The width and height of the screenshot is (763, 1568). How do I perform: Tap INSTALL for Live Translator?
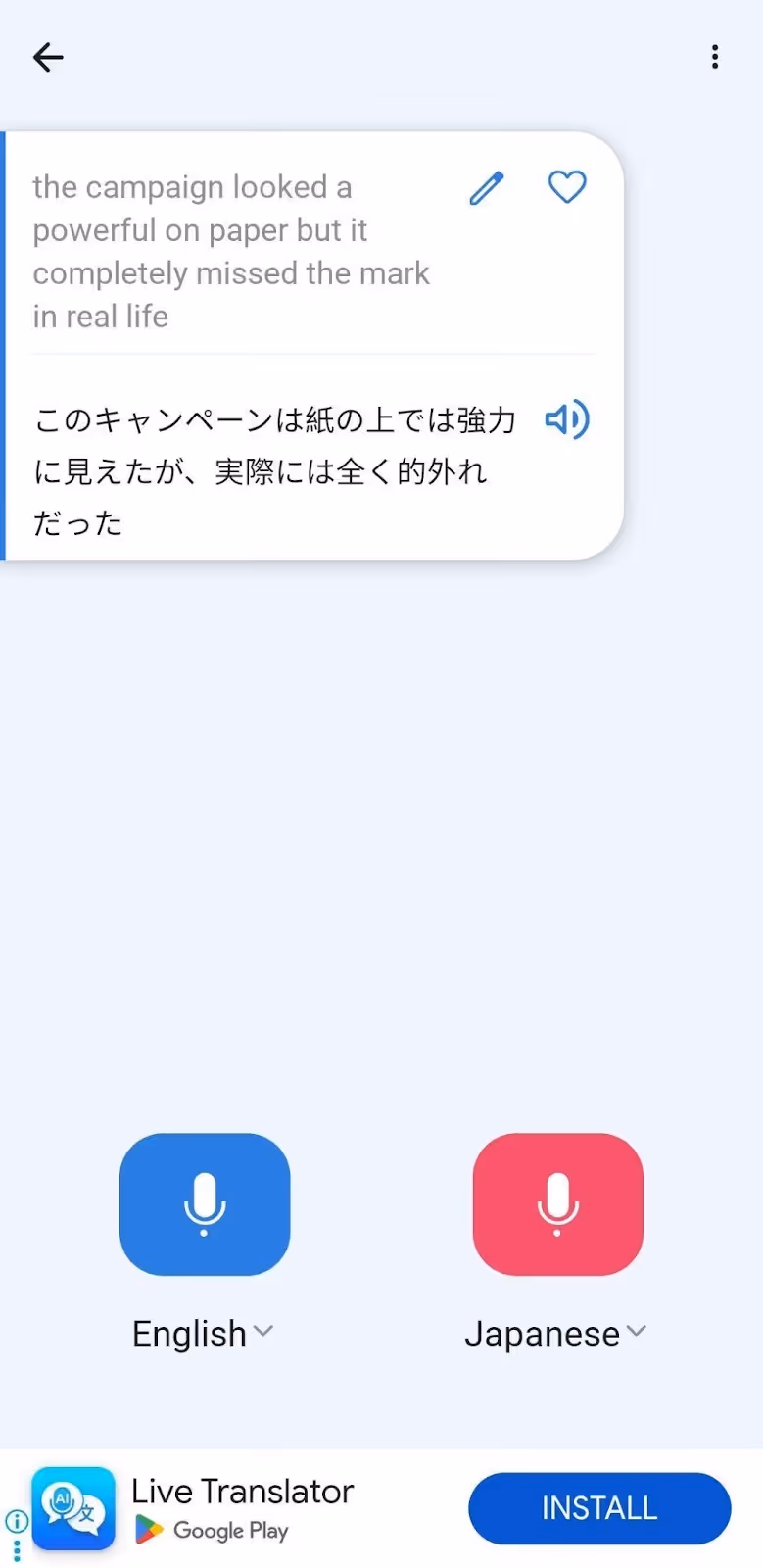point(598,1508)
